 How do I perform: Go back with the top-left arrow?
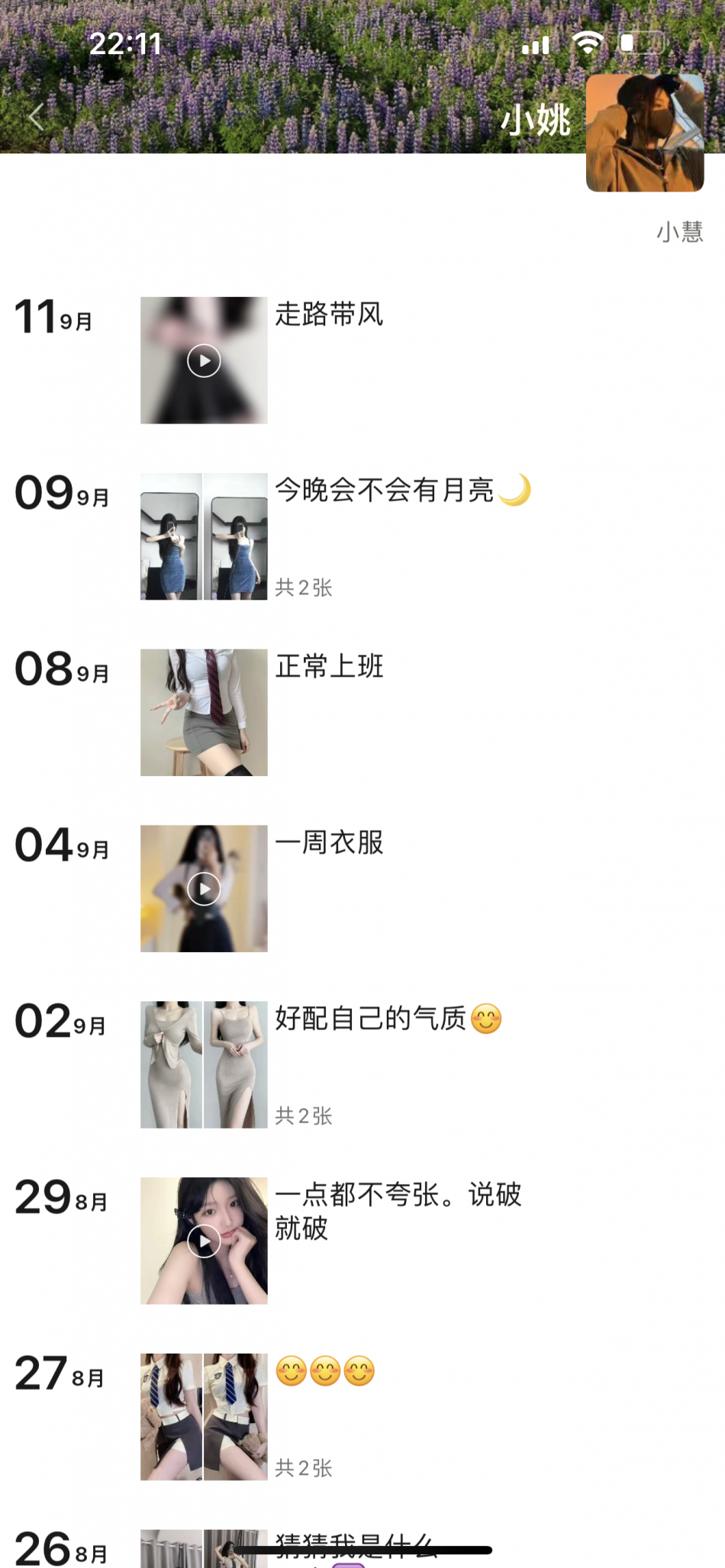[35, 118]
